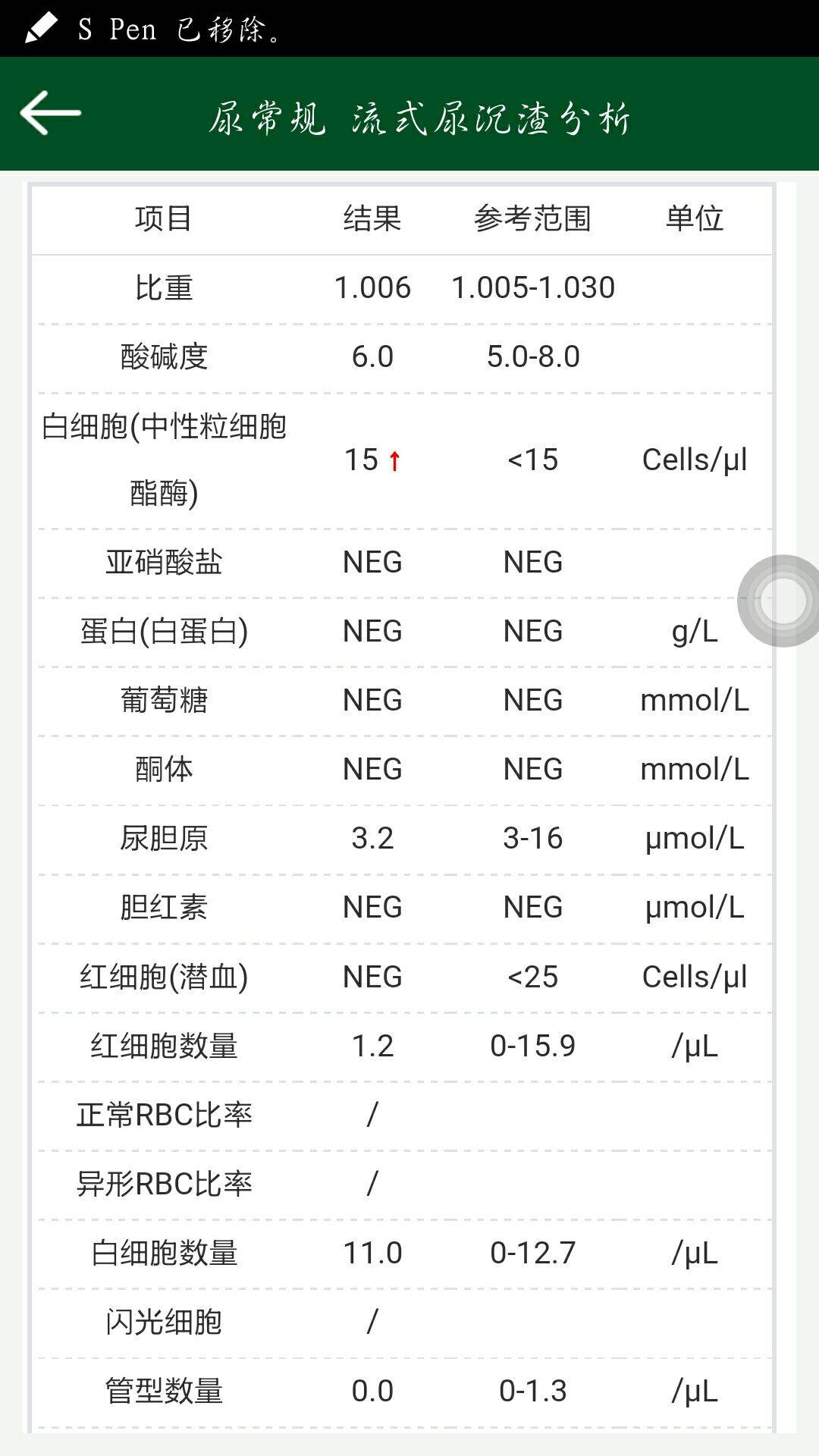Go back using the top-left arrow
The height and width of the screenshot is (1456, 819).
(x=51, y=114)
